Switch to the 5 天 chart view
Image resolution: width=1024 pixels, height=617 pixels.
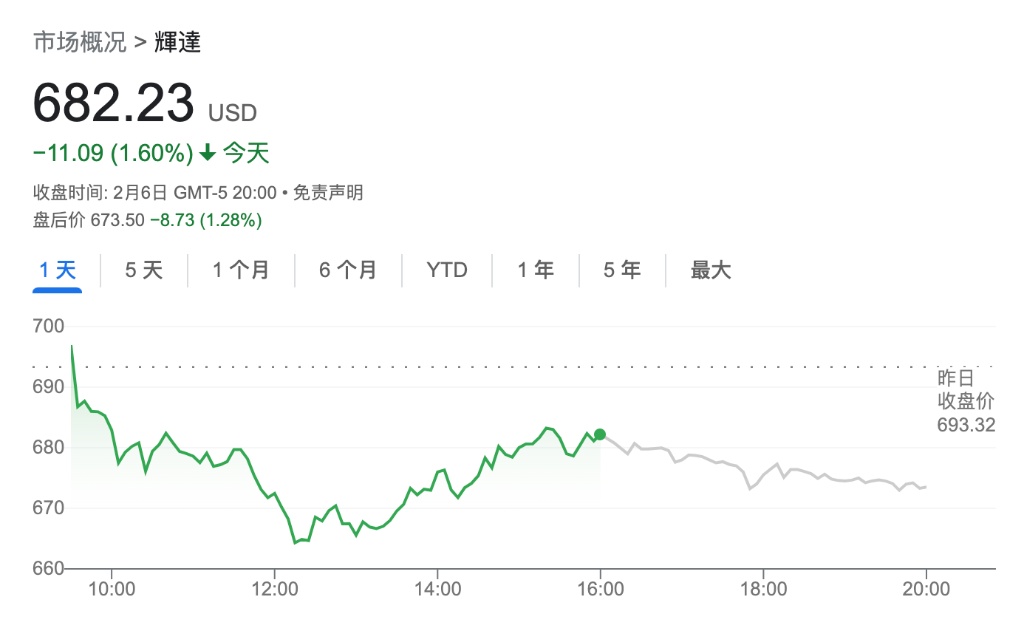click(143, 270)
